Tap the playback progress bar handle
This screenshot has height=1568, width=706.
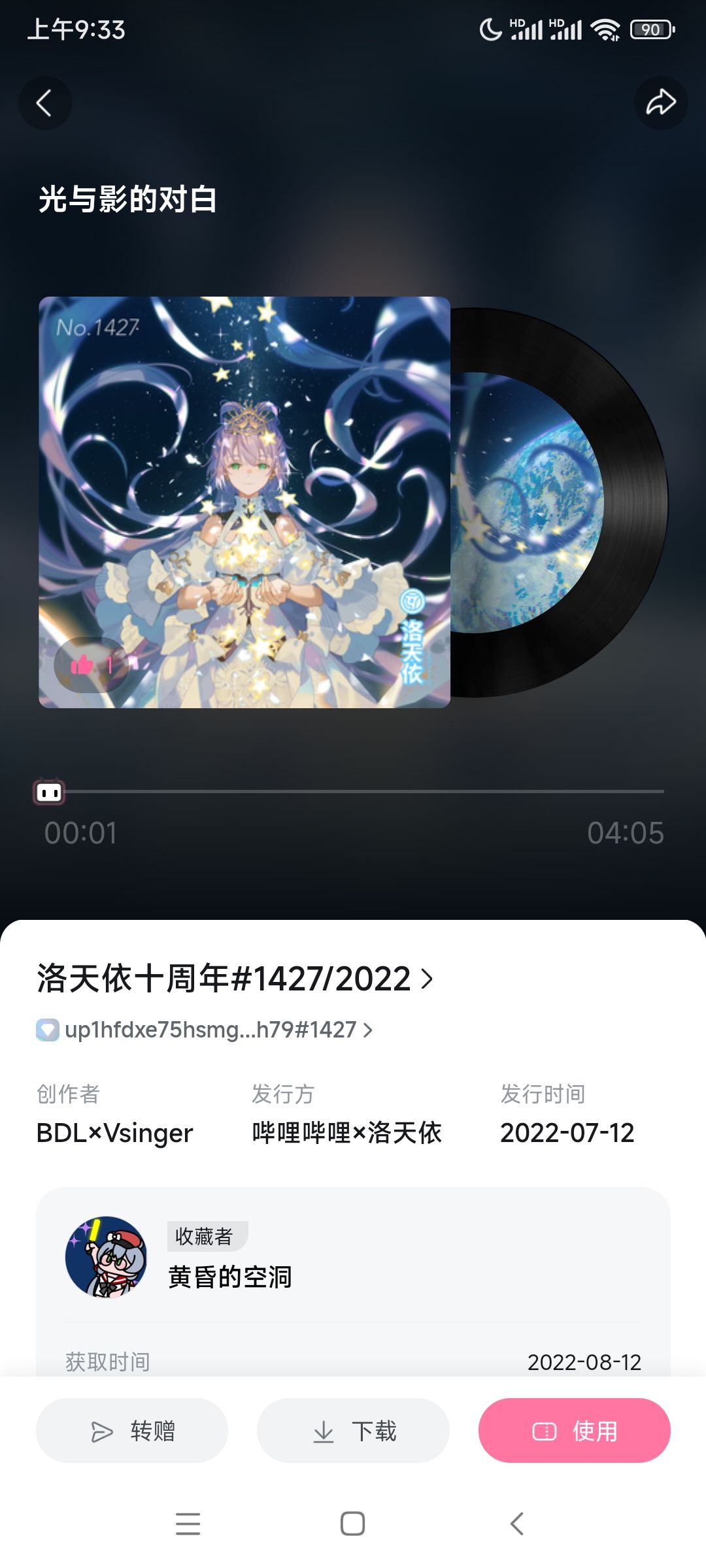pyautogui.click(x=50, y=792)
